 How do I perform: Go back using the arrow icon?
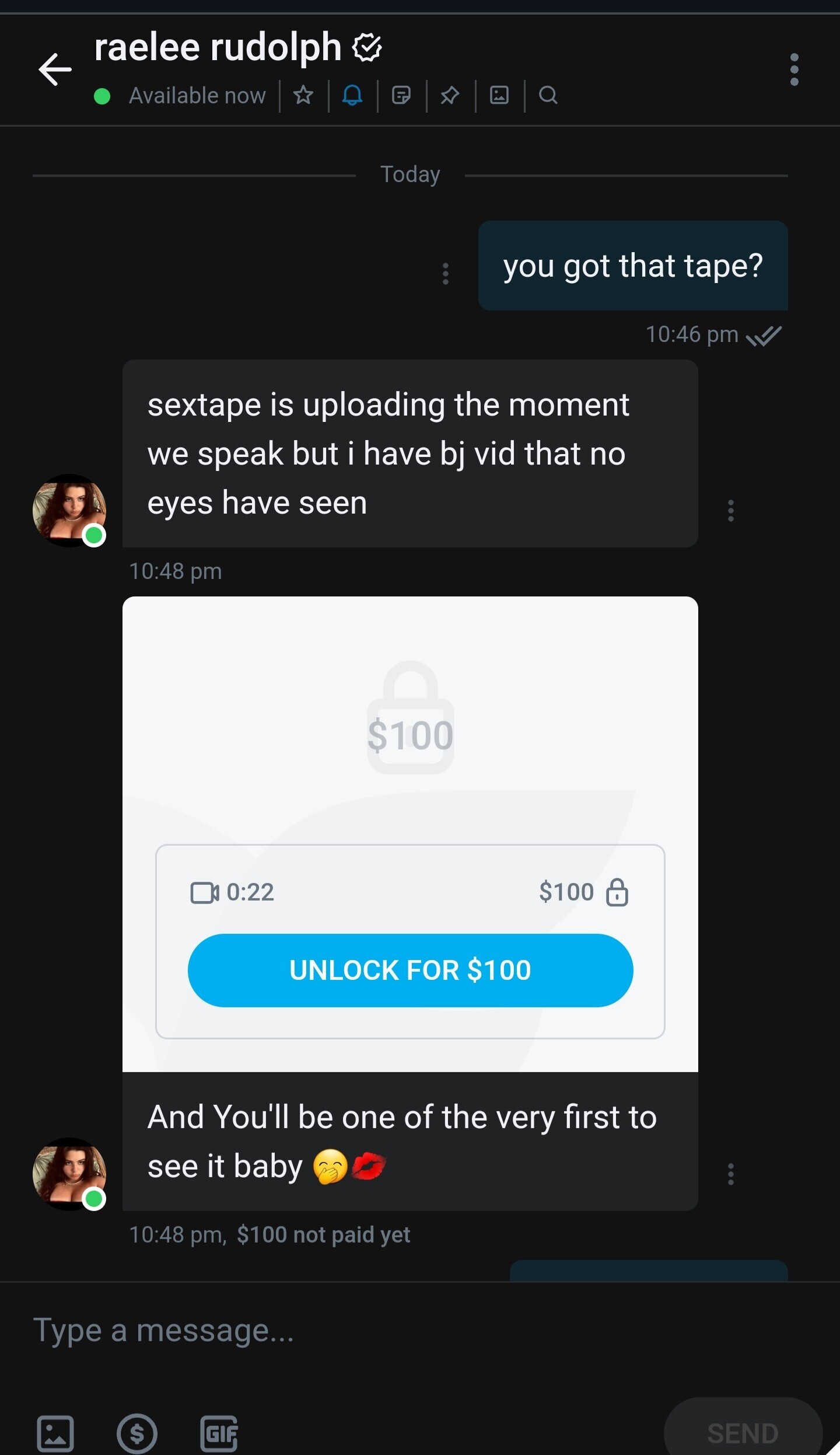pyautogui.click(x=55, y=69)
